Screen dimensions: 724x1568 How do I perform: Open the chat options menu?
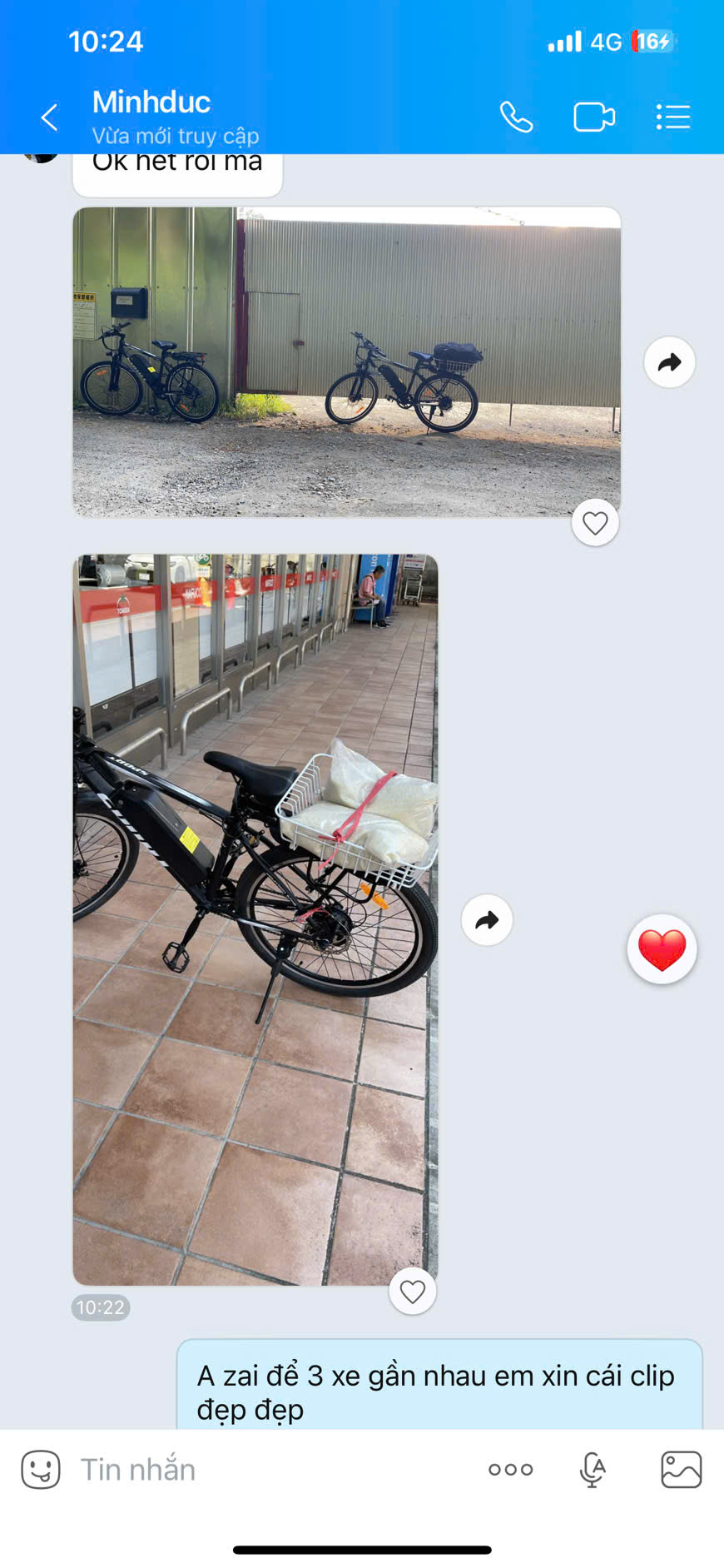click(x=672, y=117)
